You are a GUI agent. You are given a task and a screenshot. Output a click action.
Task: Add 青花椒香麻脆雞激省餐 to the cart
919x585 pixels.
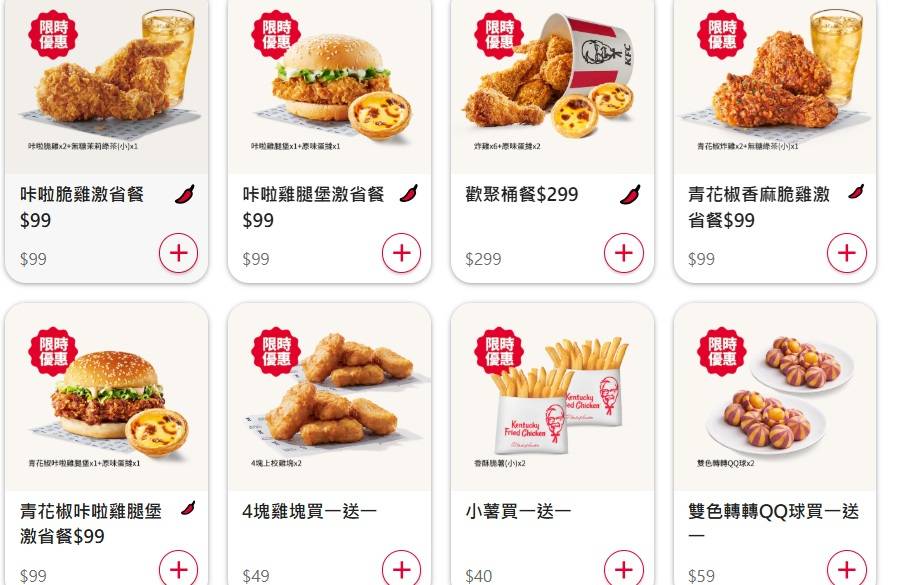coord(846,253)
